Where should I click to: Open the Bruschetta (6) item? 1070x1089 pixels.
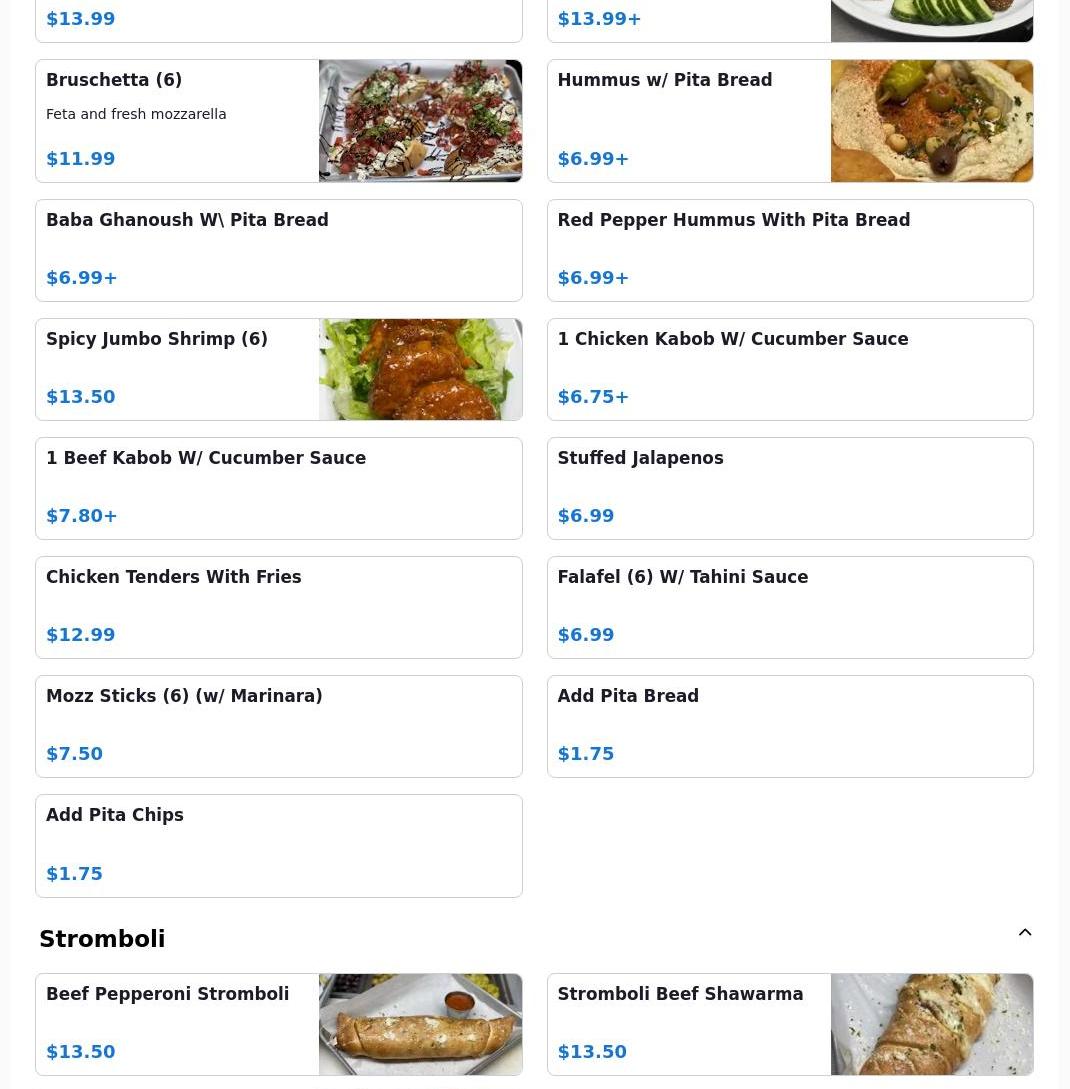click(x=278, y=121)
